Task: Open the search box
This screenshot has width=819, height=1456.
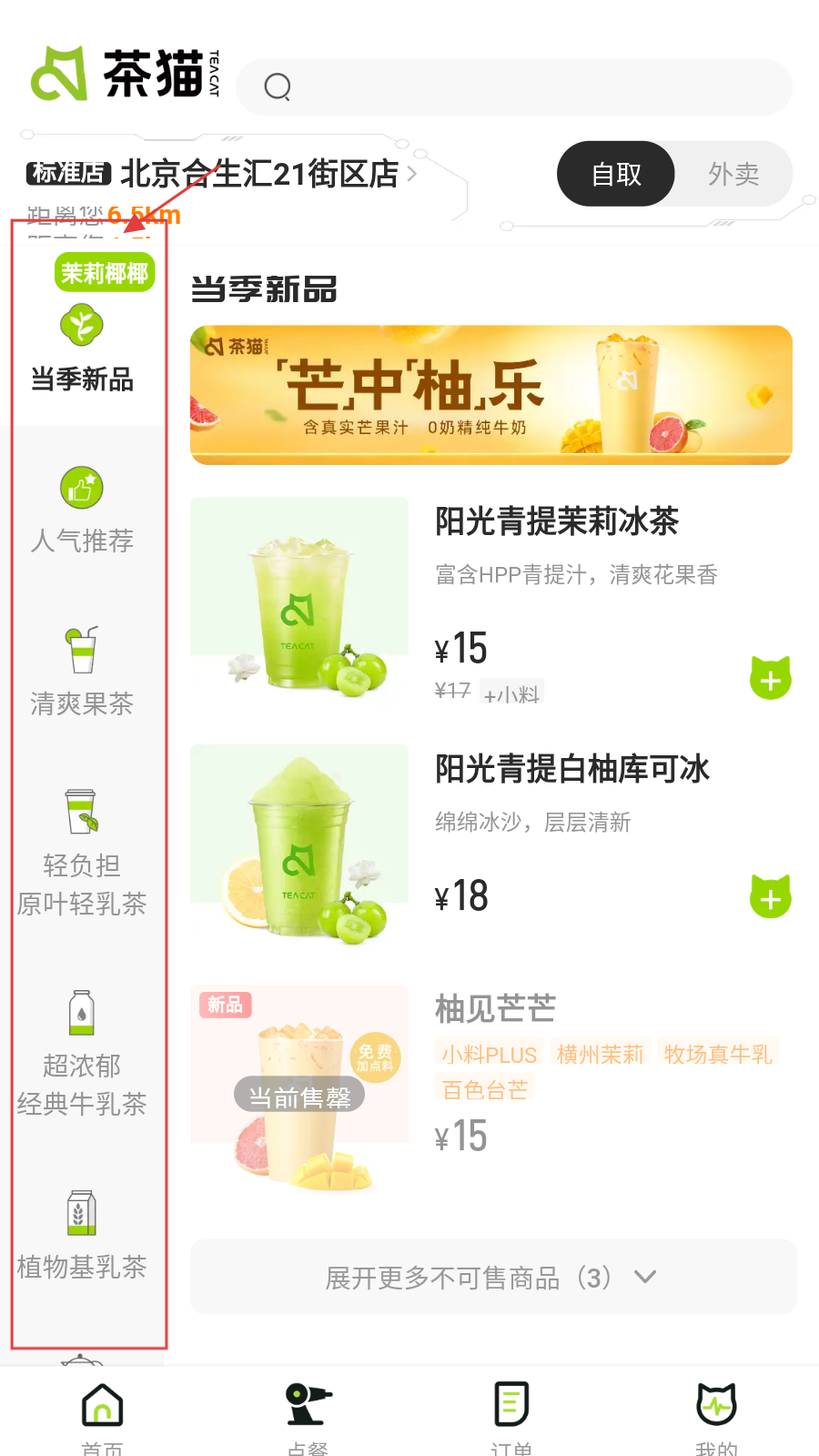Action: pos(514,87)
